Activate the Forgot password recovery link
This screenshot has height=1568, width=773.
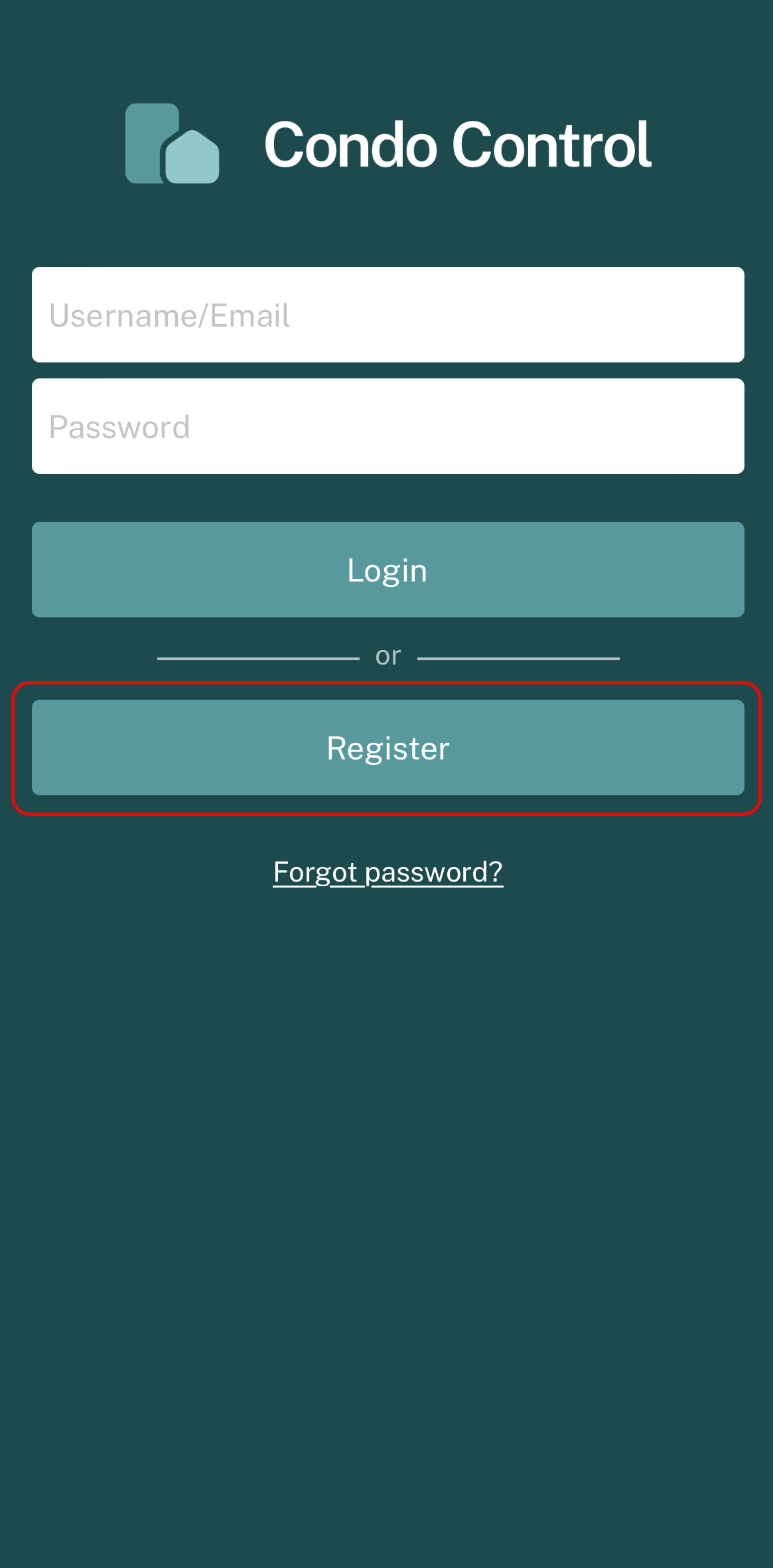tap(388, 872)
